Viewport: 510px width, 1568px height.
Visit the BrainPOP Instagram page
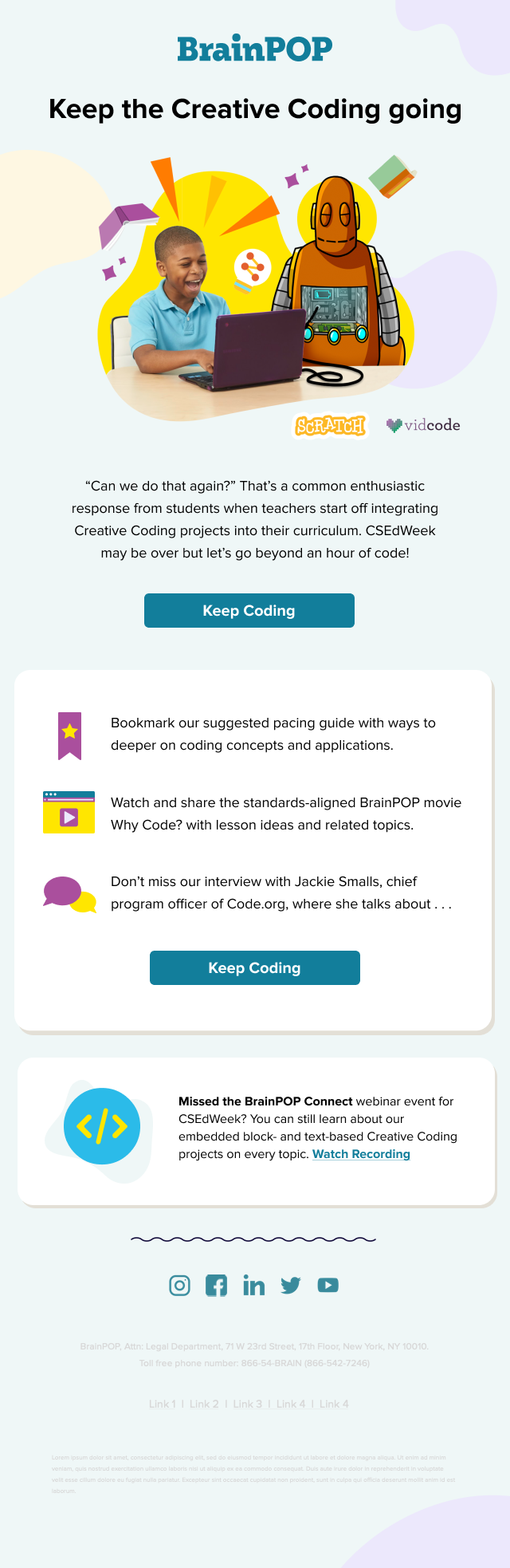point(180,1285)
